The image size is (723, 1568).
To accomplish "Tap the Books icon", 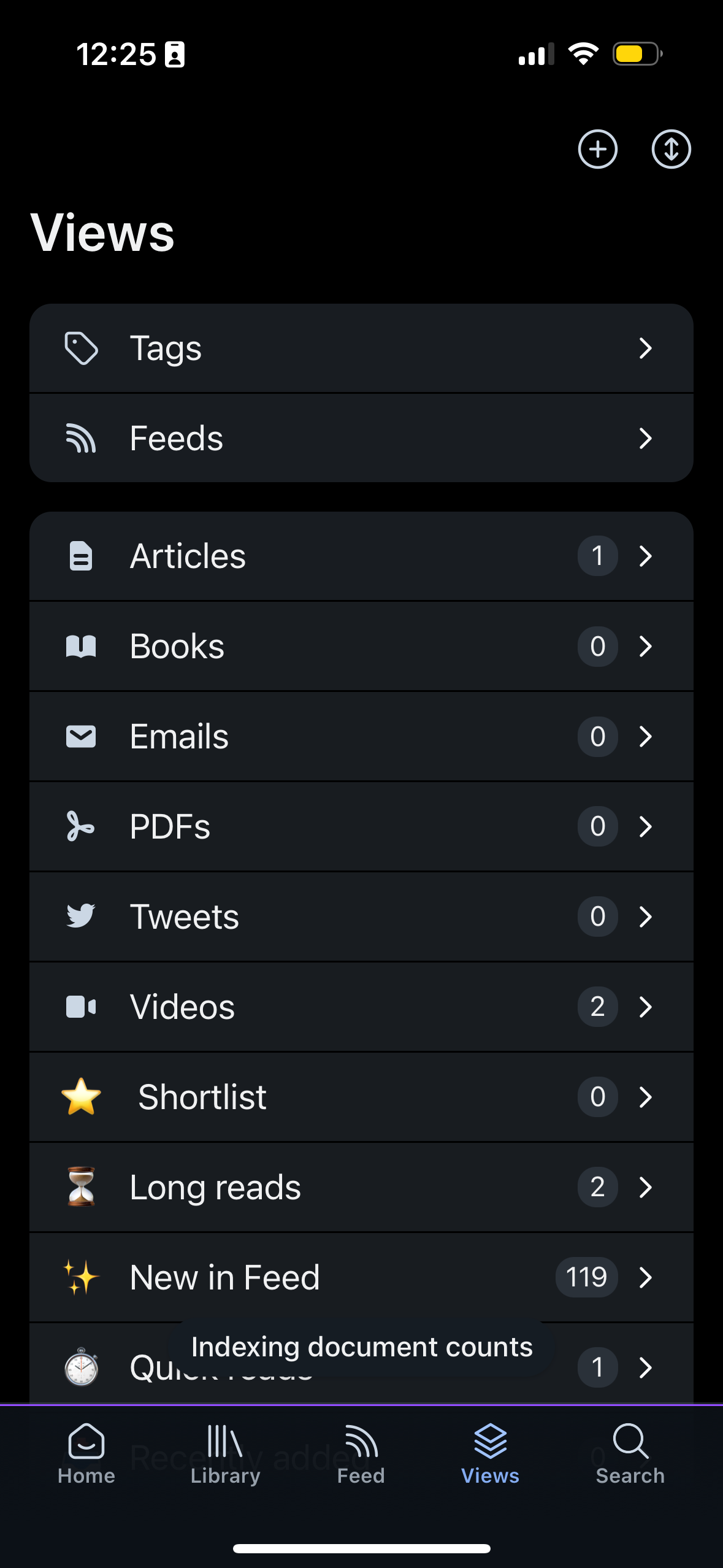I will 80,645.
